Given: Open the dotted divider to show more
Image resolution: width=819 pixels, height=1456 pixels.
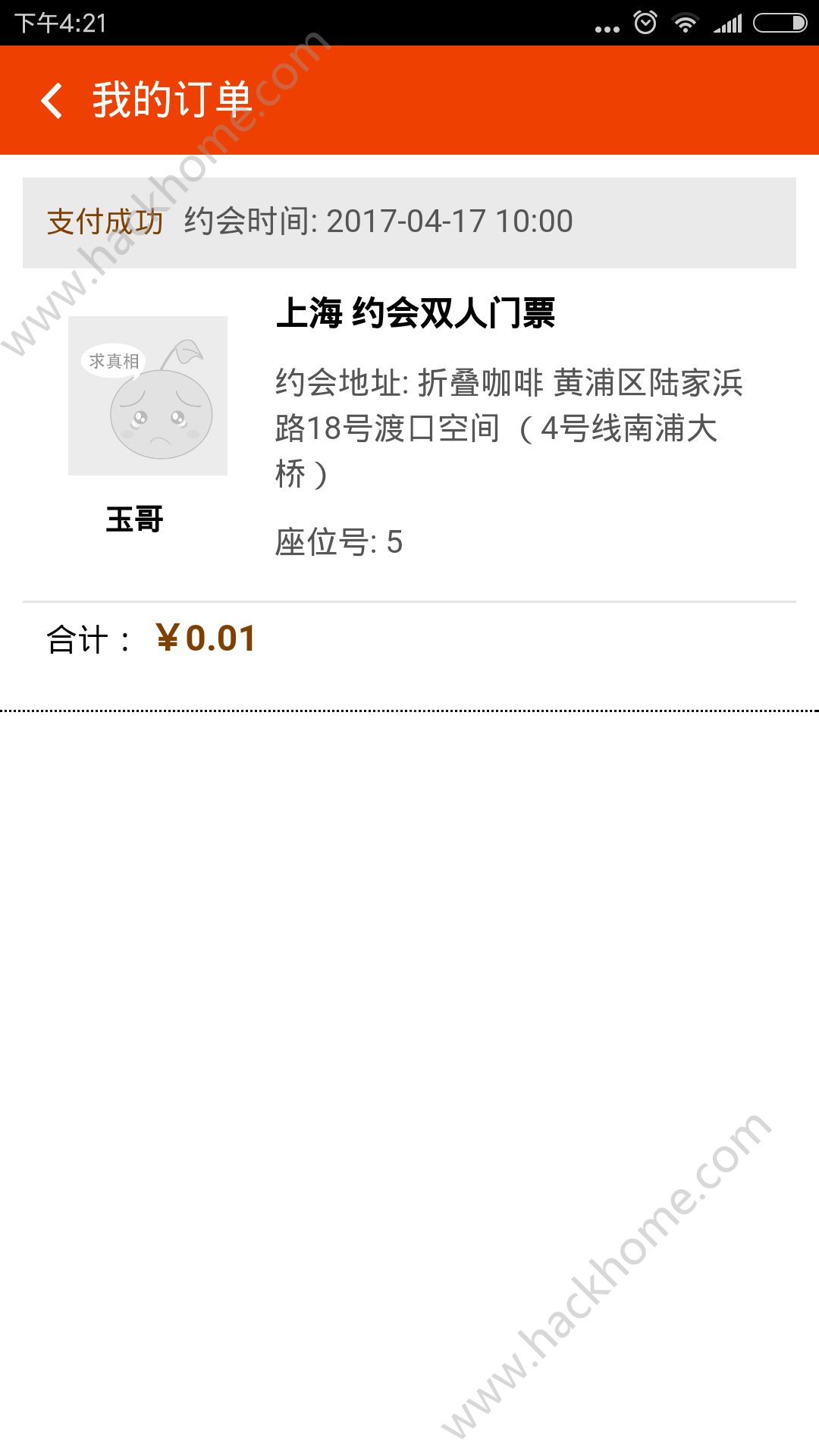Looking at the screenshot, I should 409,711.
